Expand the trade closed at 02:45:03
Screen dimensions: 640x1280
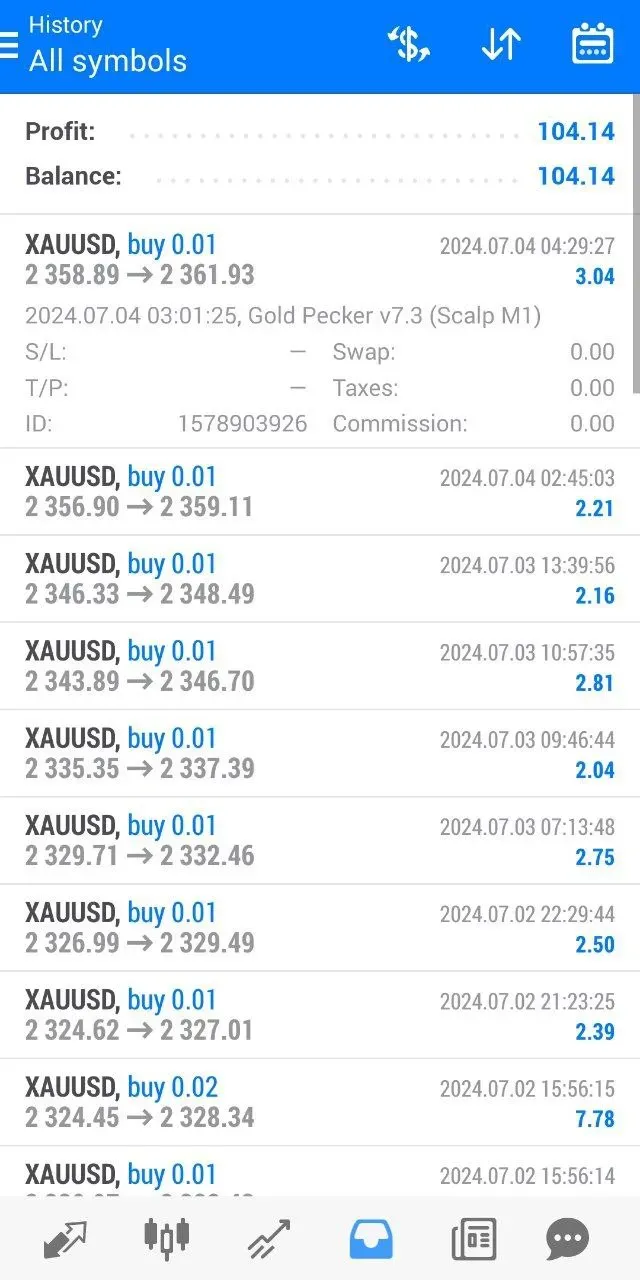point(320,492)
